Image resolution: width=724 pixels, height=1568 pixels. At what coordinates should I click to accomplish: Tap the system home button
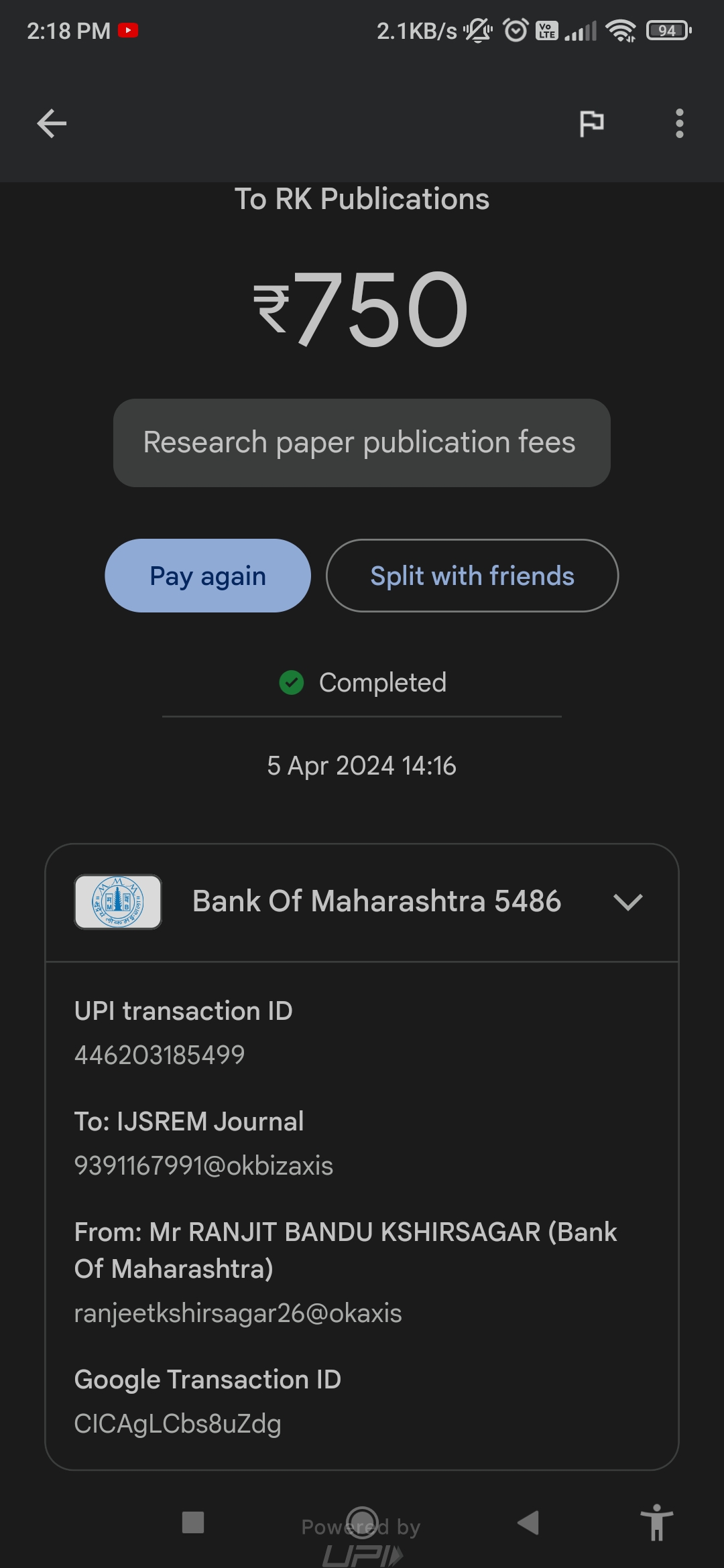(362, 1522)
